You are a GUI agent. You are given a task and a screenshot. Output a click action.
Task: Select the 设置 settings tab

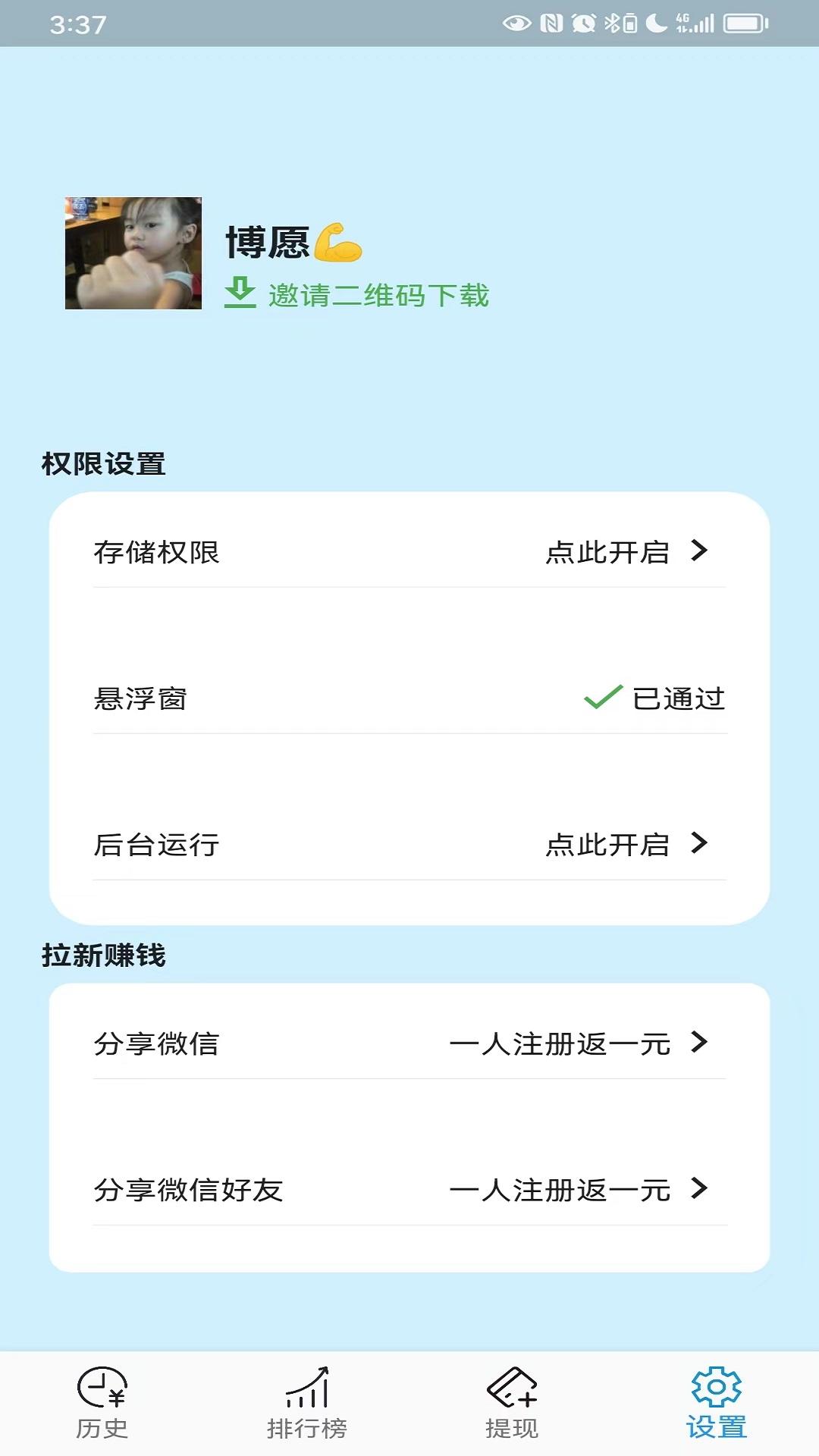click(717, 1403)
